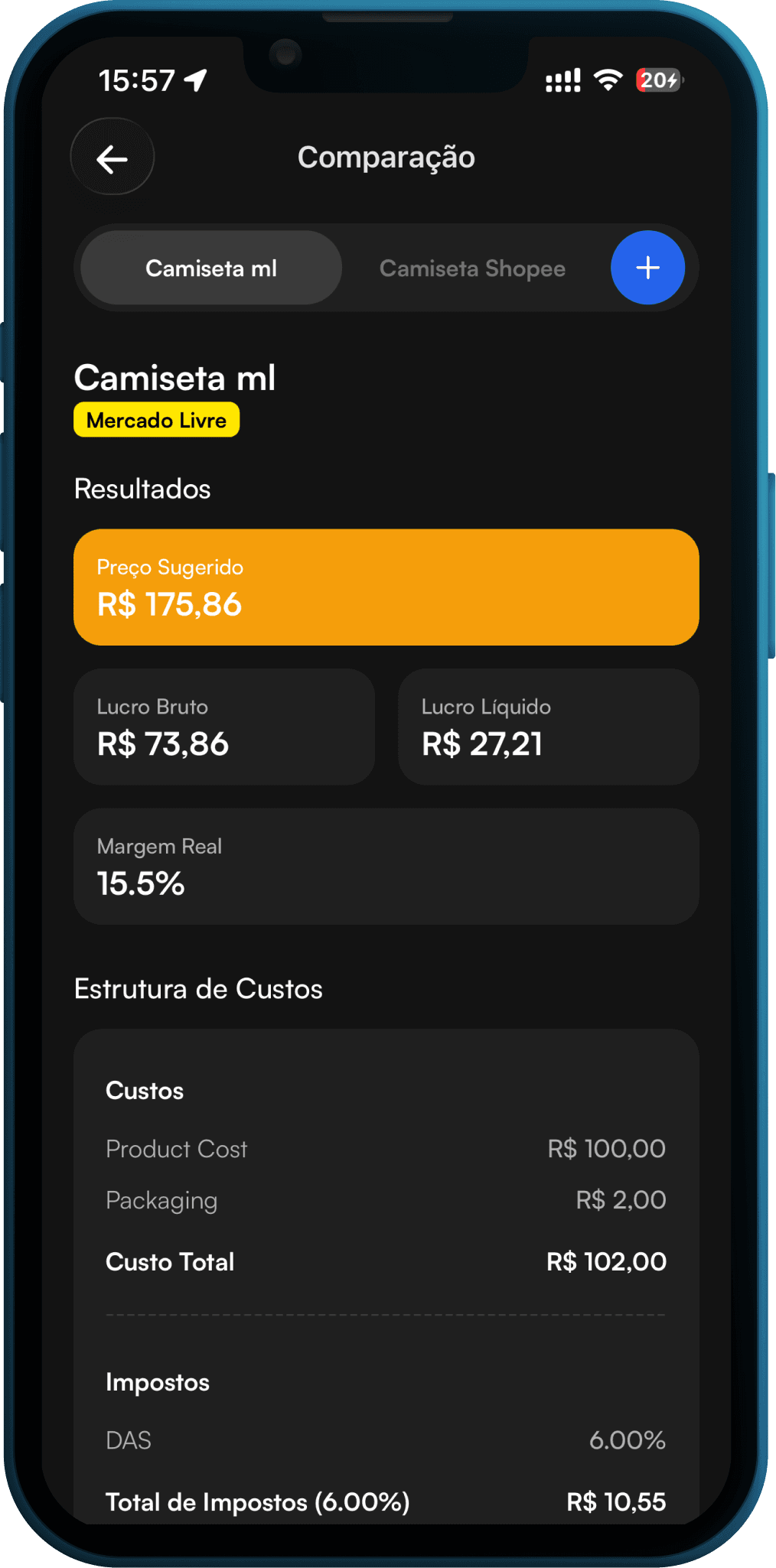Tap the Estrutura de Custos heading
776x1568 pixels.
(197, 988)
